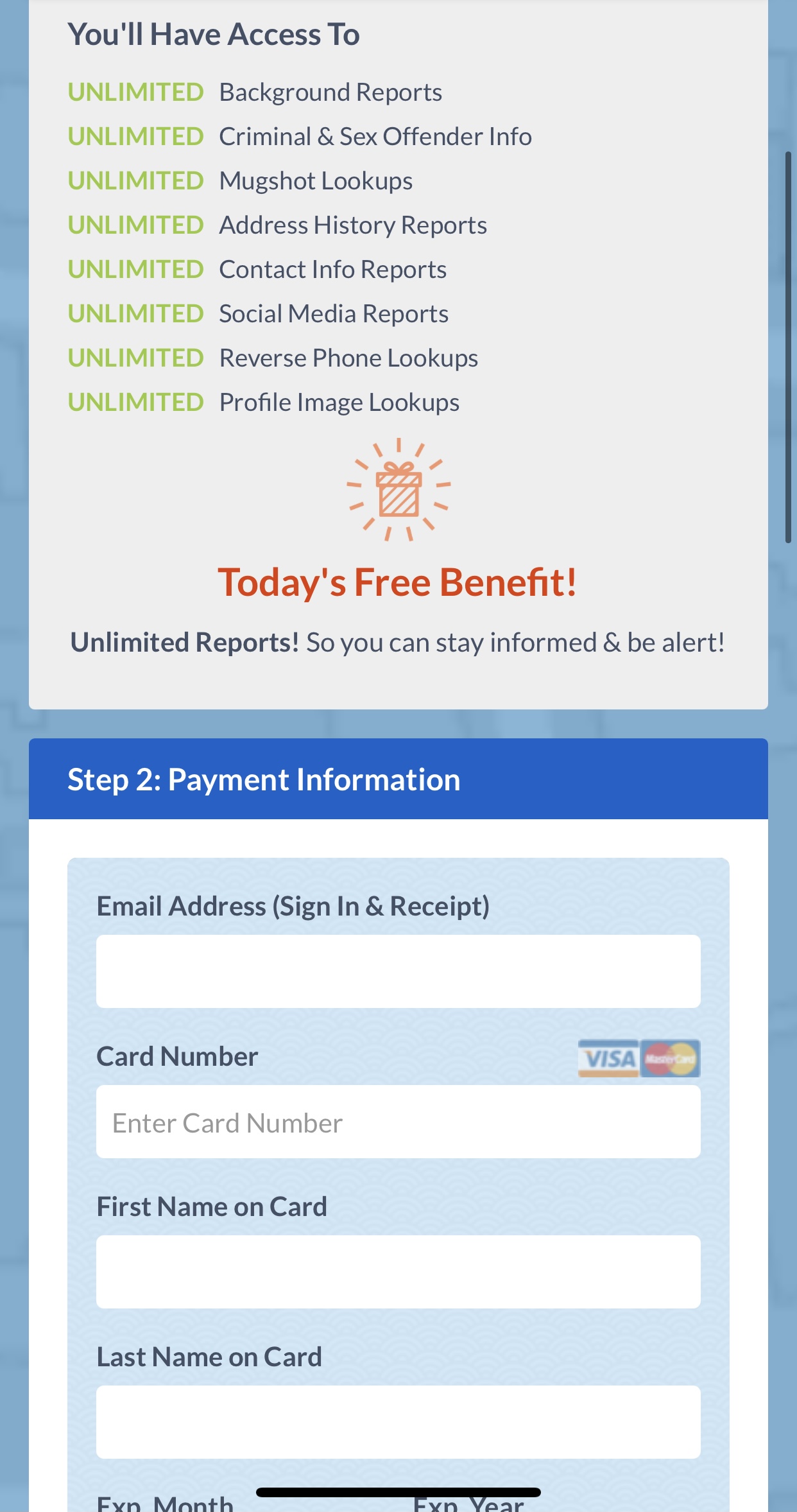Click inside the Email Address field
Screen dimensions: 797x1512
398,971
